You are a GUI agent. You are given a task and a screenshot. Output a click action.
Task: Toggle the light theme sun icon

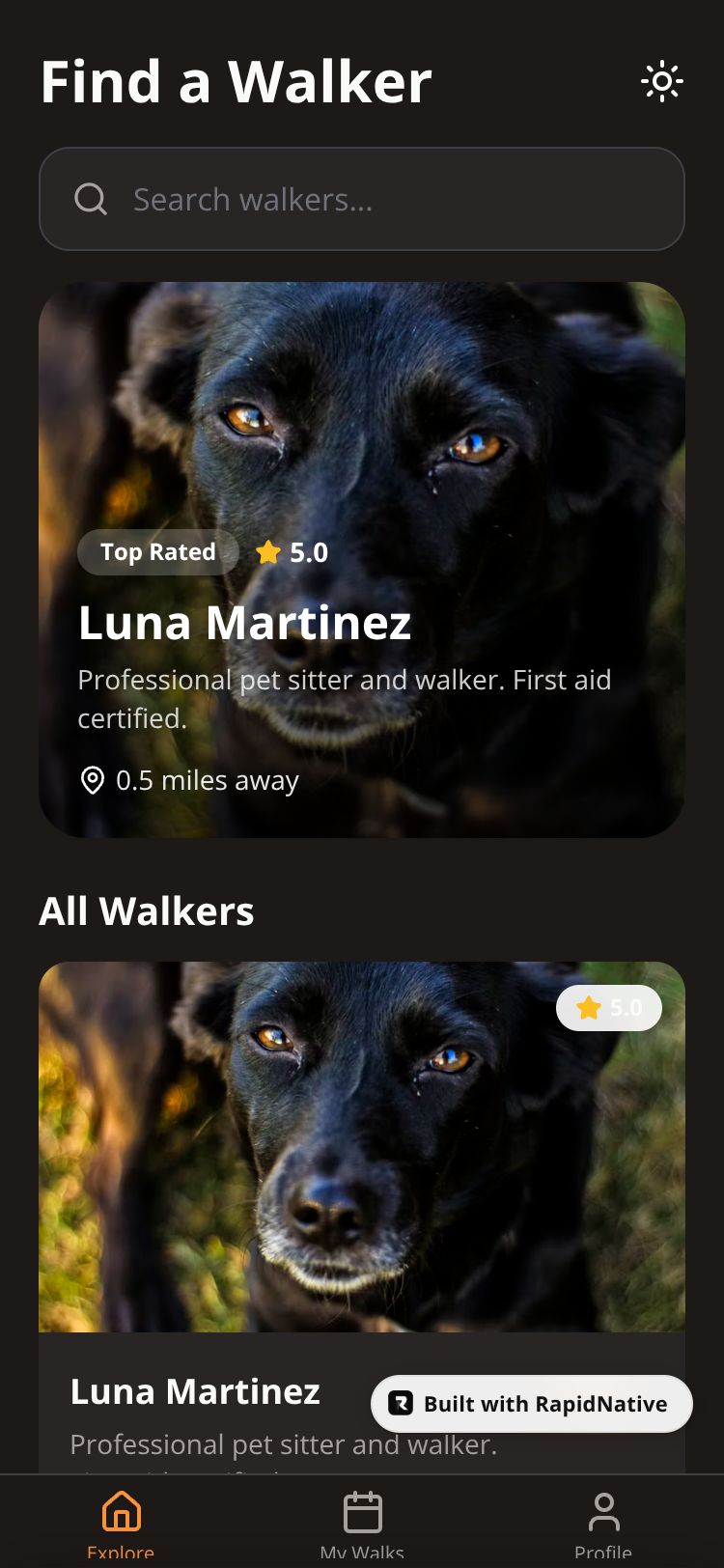click(662, 82)
